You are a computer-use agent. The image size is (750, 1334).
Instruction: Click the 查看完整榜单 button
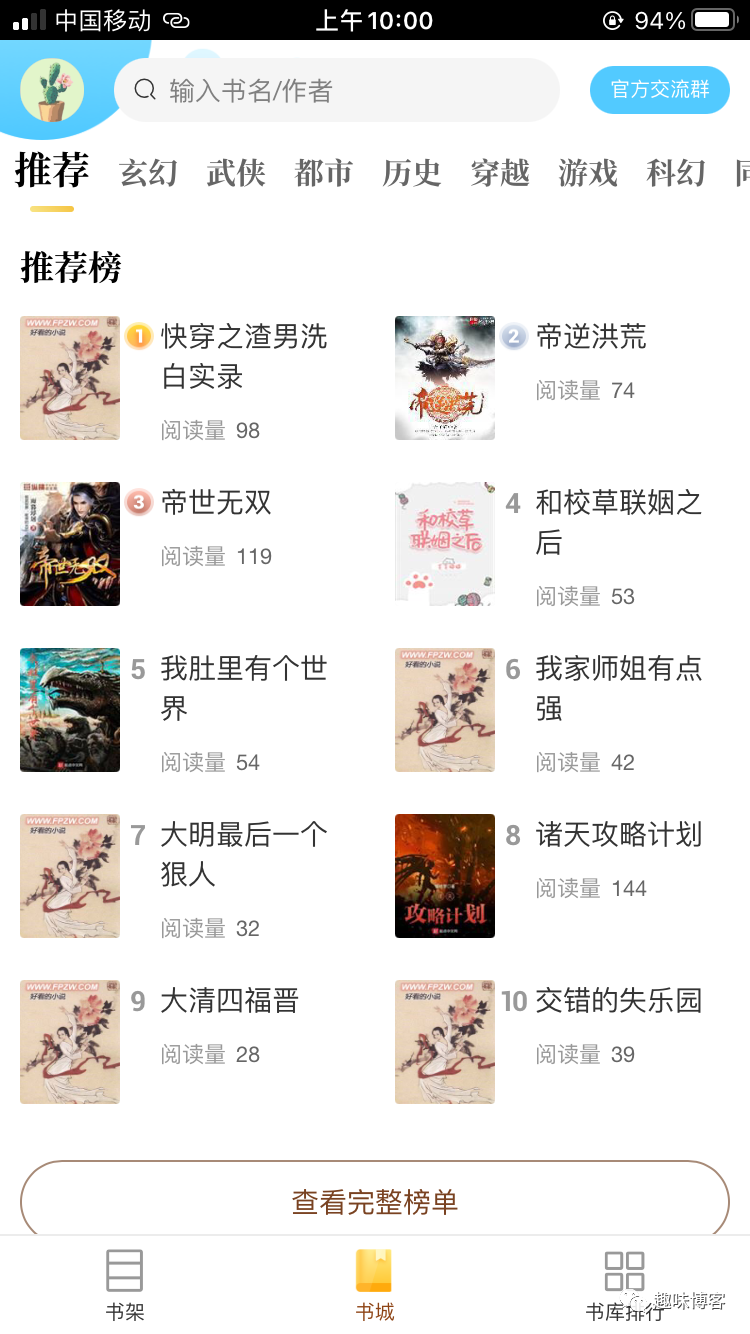click(x=374, y=1200)
